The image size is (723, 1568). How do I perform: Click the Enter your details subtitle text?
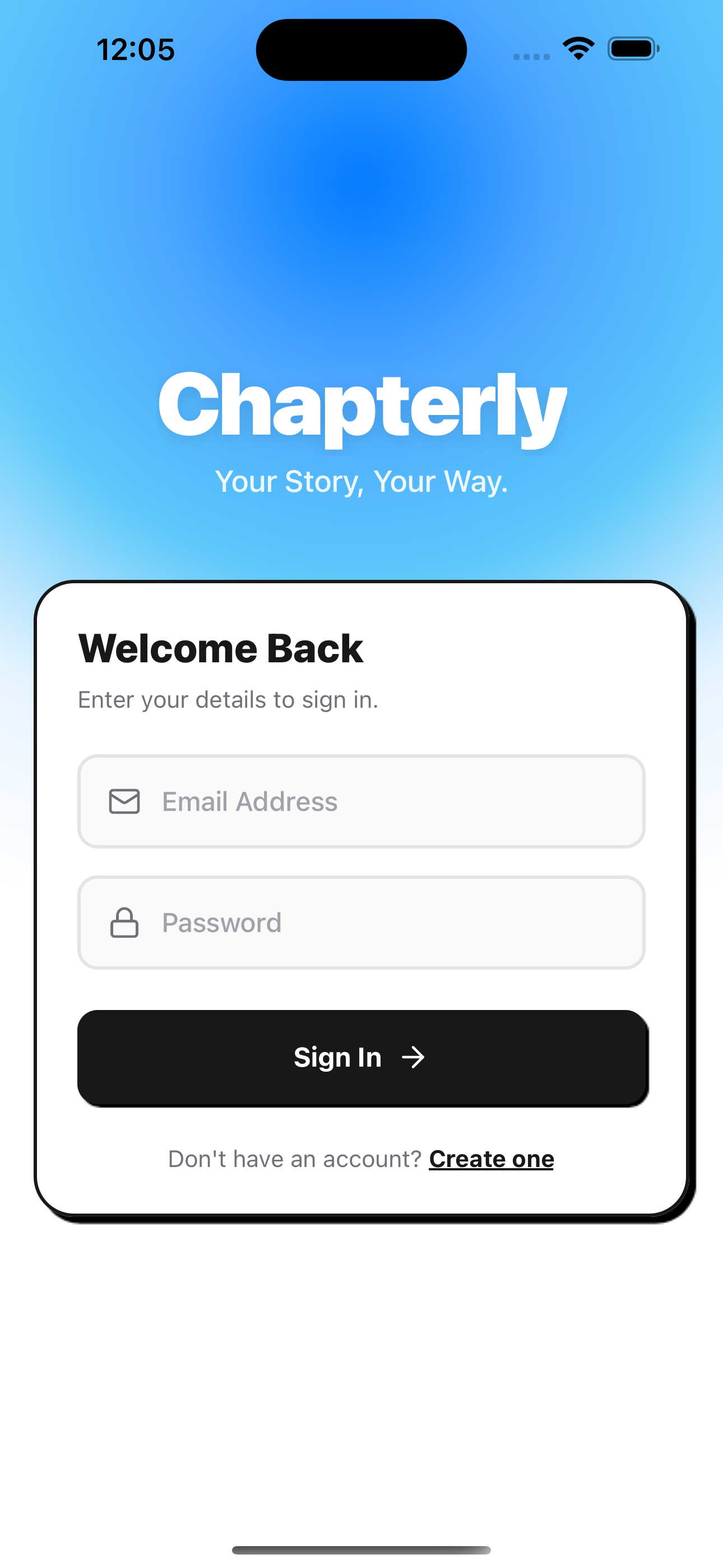pyautogui.click(x=228, y=699)
